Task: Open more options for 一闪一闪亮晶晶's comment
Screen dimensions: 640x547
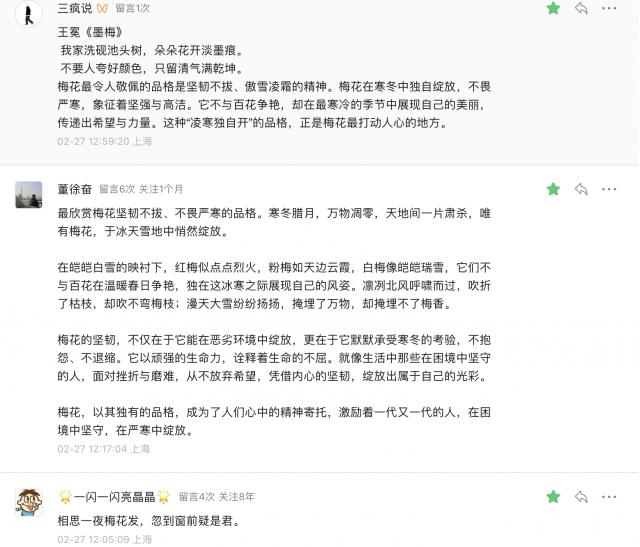Action: point(609,496)
